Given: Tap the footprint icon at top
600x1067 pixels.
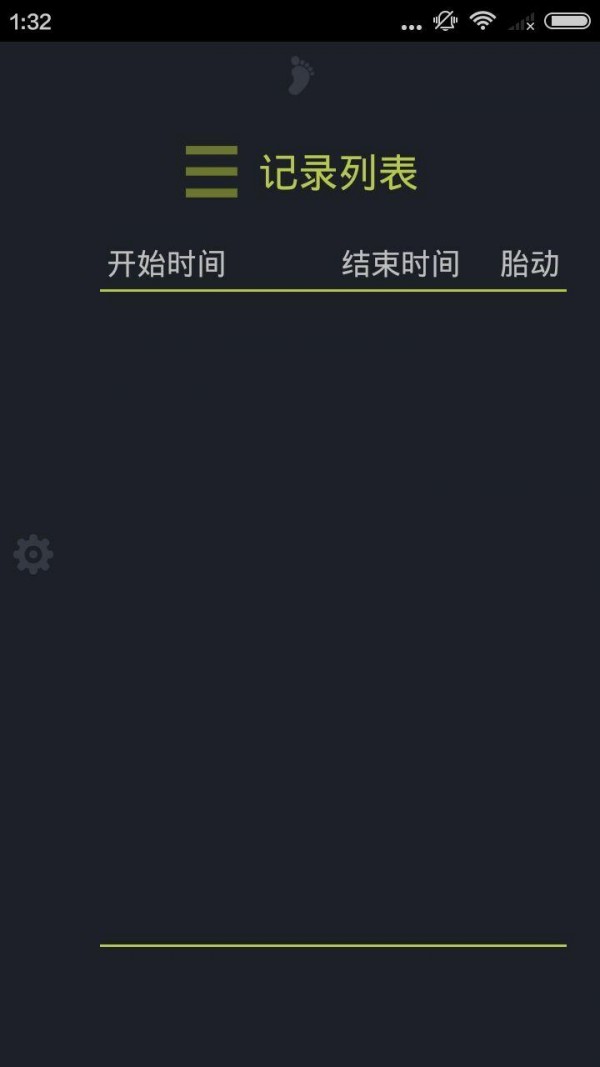Looking at the screenshot, I should click(x=300, y=75).
